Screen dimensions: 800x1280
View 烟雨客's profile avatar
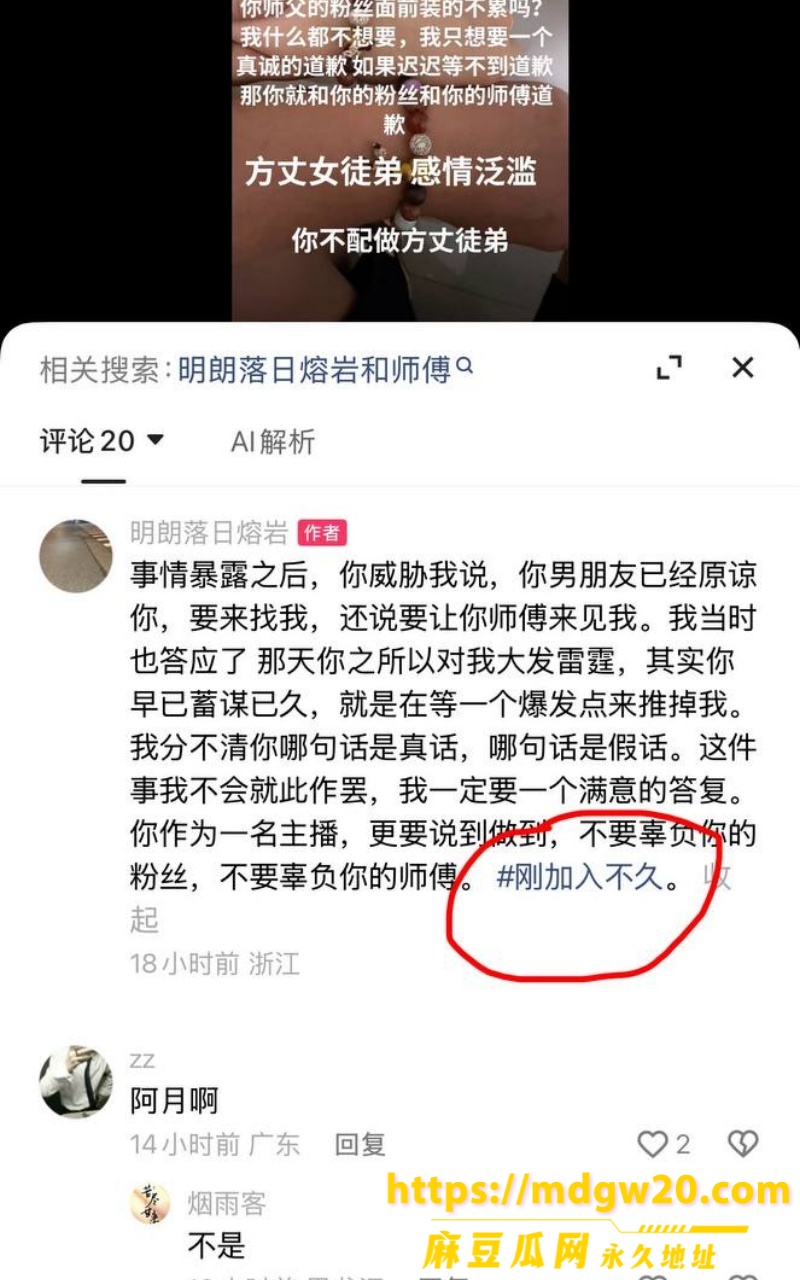click(150, 1203)
